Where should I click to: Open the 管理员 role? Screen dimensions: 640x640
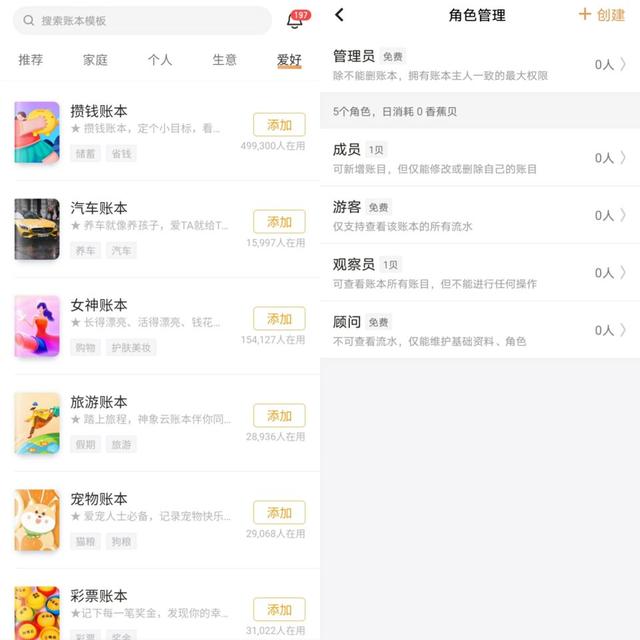[x=480, y=64]
